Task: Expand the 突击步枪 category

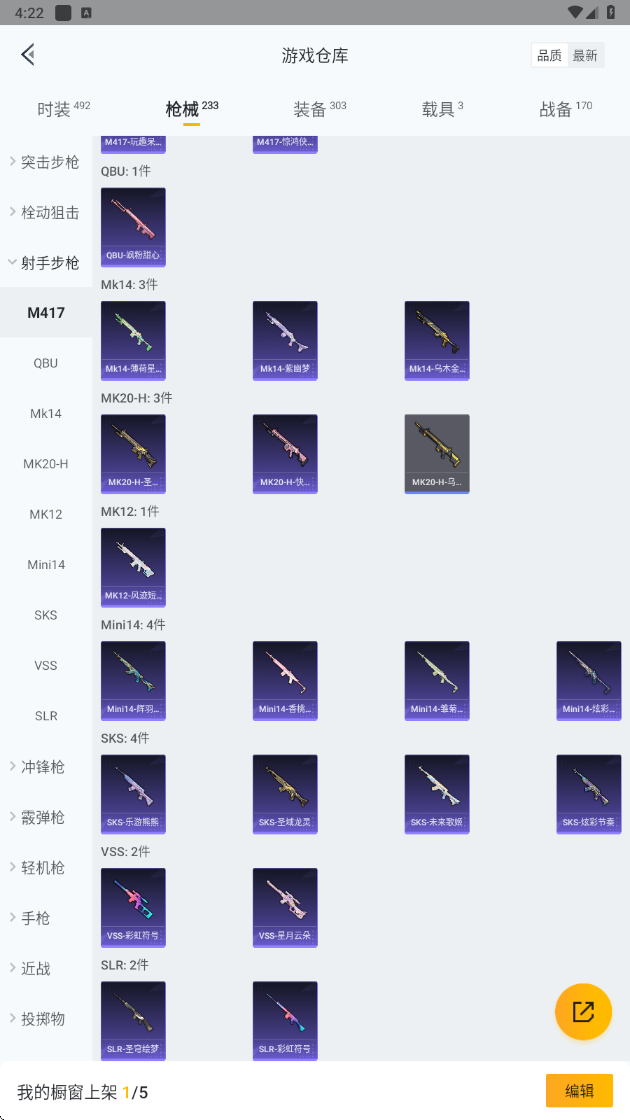Action: (49, 162)
